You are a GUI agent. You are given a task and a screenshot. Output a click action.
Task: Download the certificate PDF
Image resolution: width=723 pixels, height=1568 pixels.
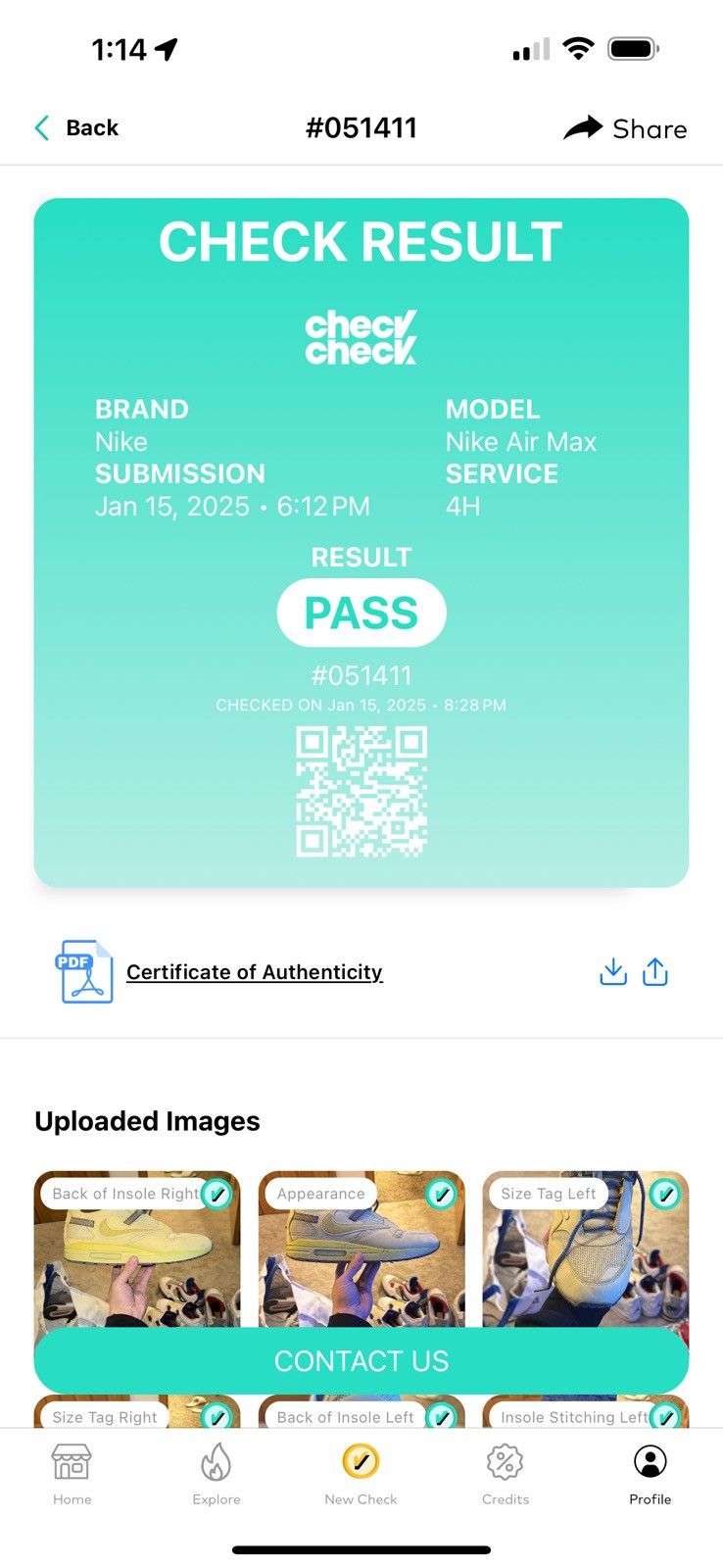613,972
